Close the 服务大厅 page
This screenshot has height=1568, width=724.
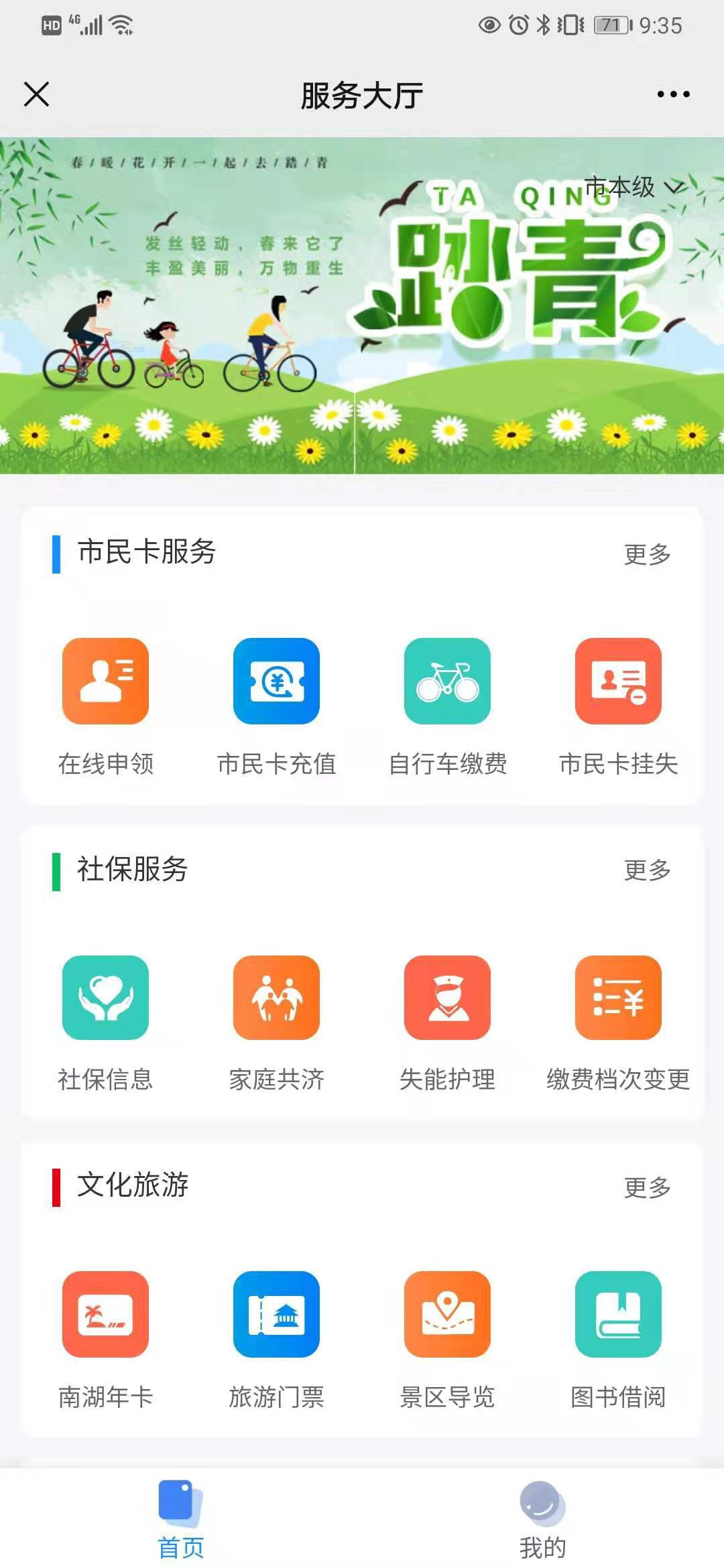click(37, 94)
